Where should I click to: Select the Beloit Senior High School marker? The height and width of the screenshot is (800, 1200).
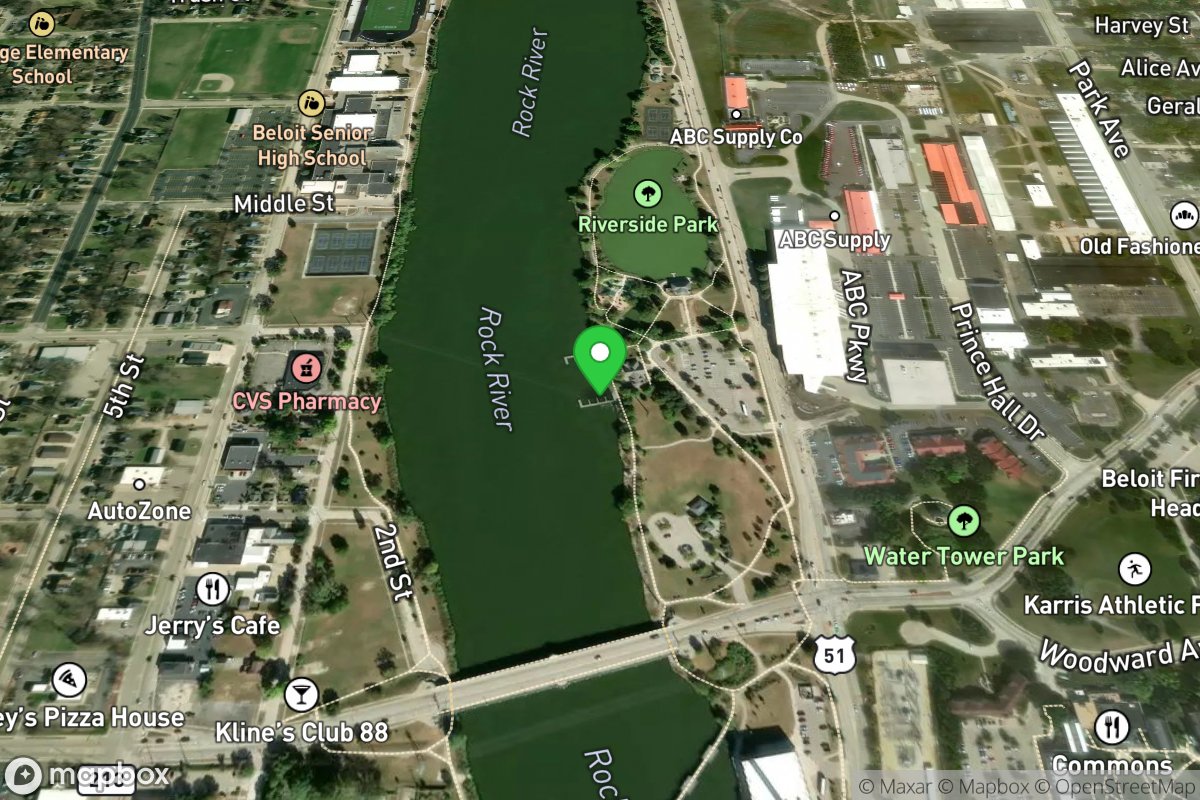(x=311, y=102)
